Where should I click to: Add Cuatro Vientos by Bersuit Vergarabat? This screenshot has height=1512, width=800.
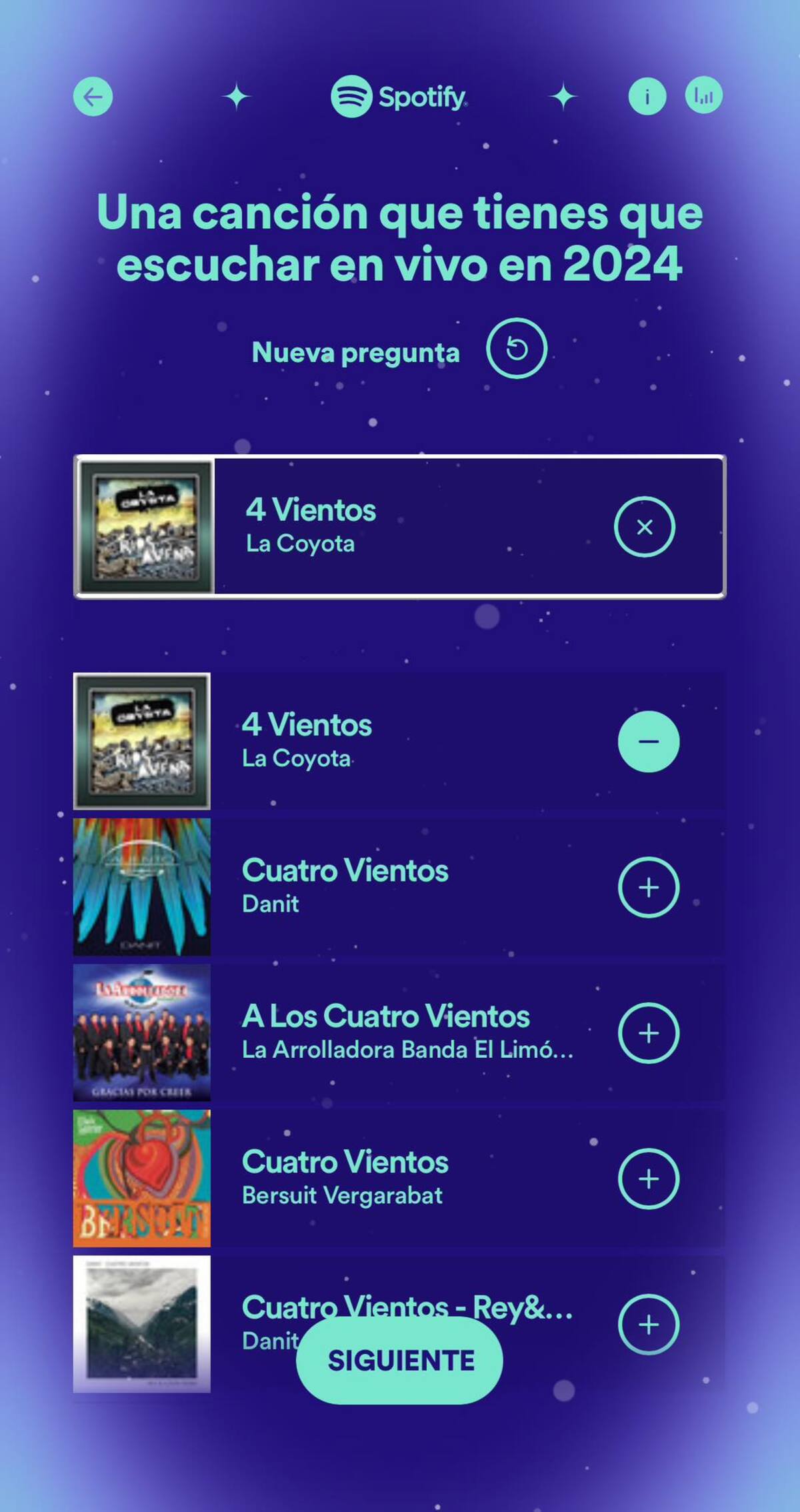pyautogui.click(x=648, y=1179)
